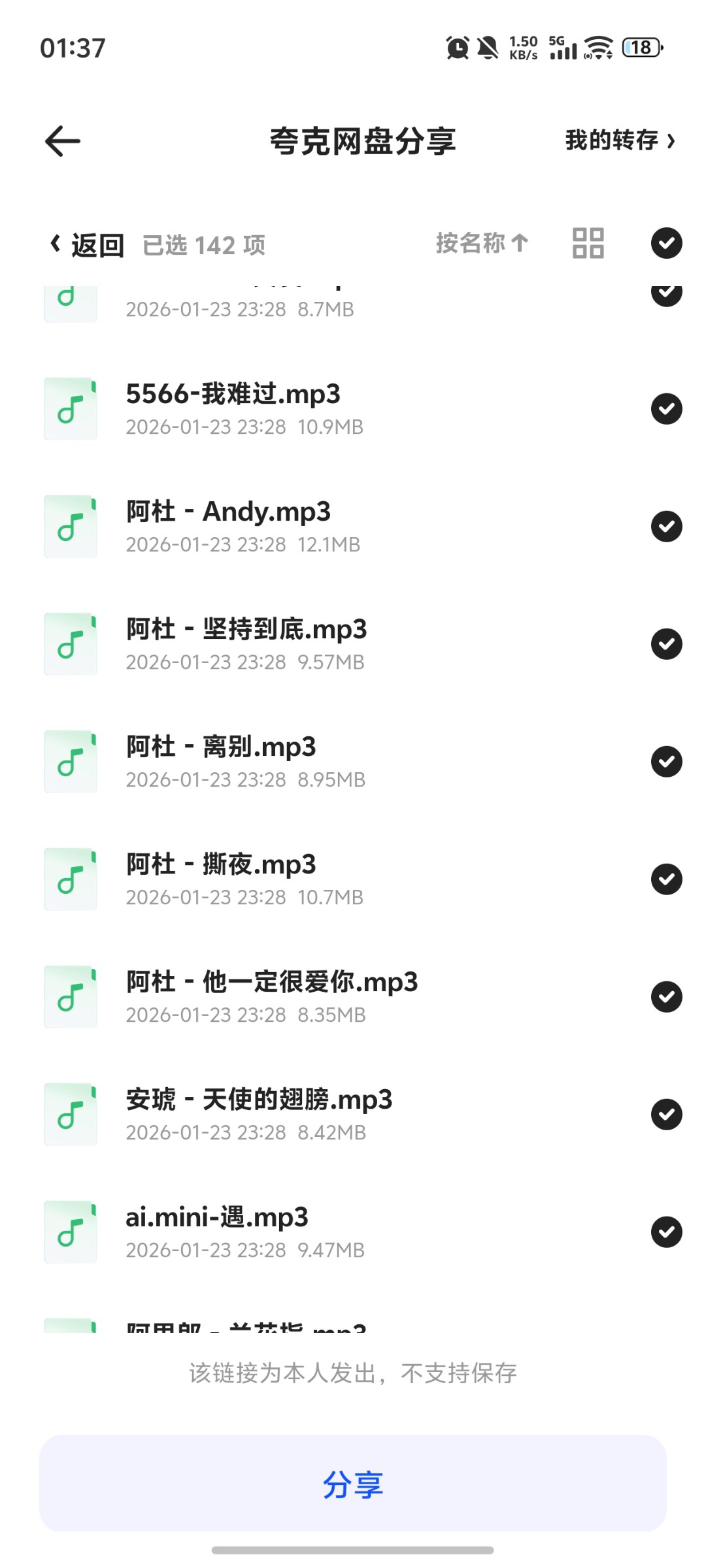The image size is (706, 1568).
Task: Open ai.mini-遇.mp3 file
Action: click(217, 1218)
